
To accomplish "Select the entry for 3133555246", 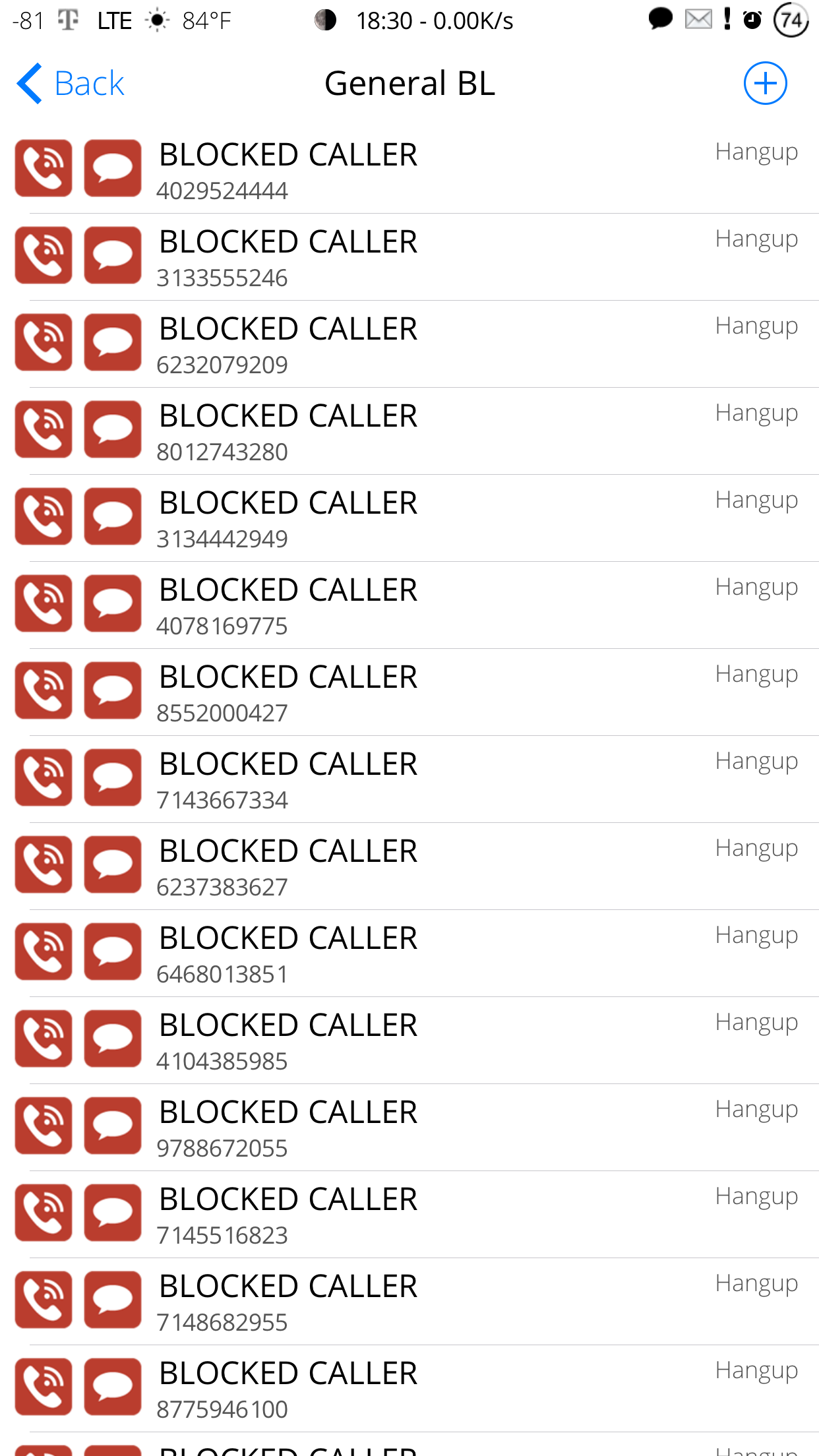I will (409, 257).
